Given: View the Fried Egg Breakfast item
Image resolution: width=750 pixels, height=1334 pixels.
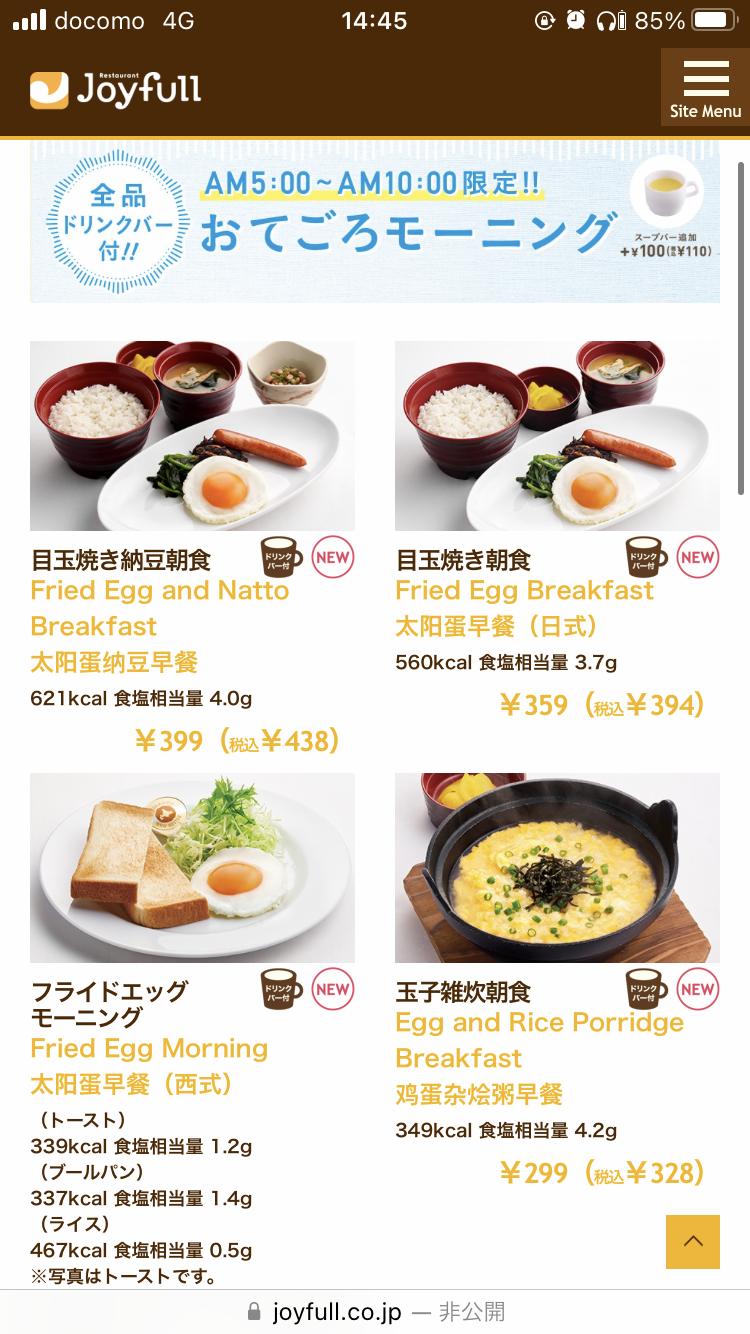Looking at the screenshot, I should 557,436.
